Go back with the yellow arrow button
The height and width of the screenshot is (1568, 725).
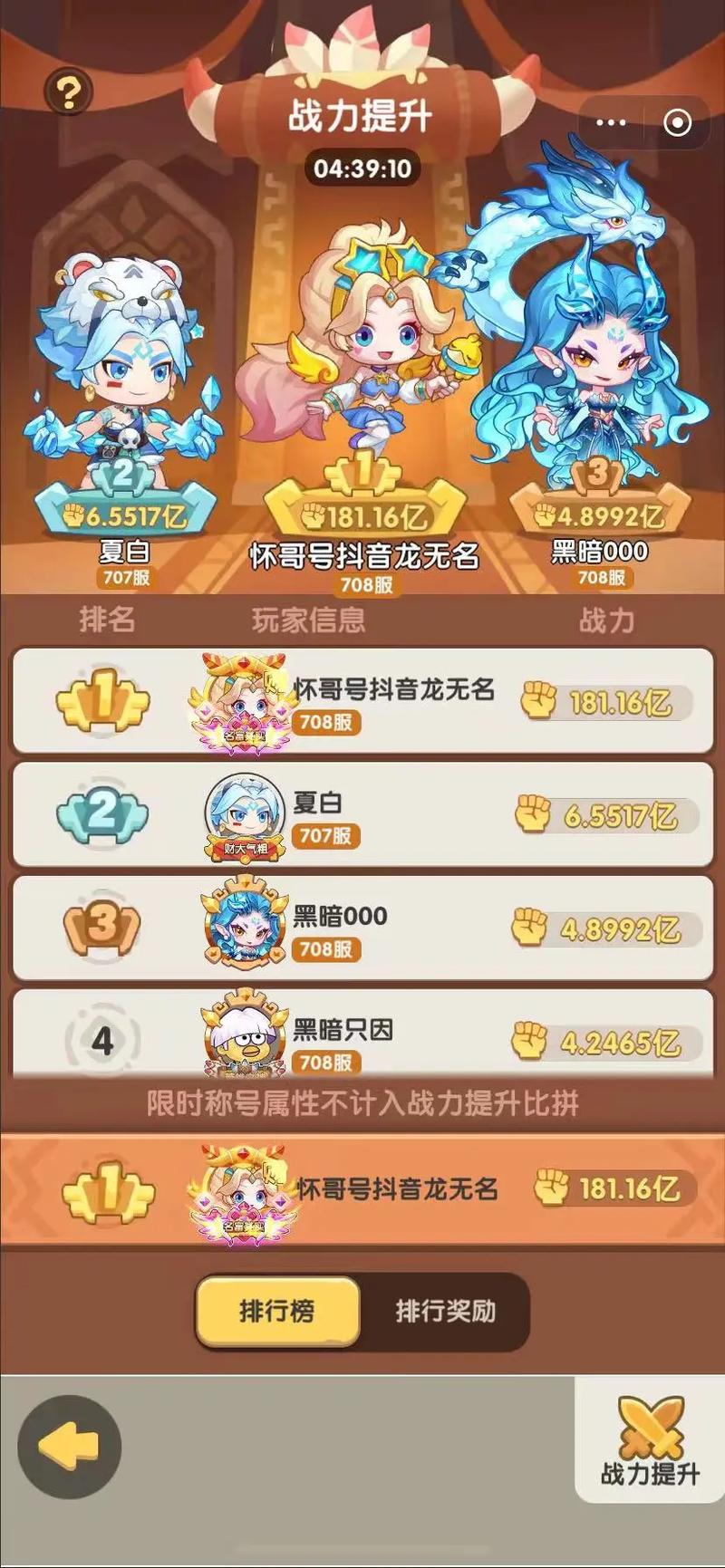click(x=70, y=1447)
